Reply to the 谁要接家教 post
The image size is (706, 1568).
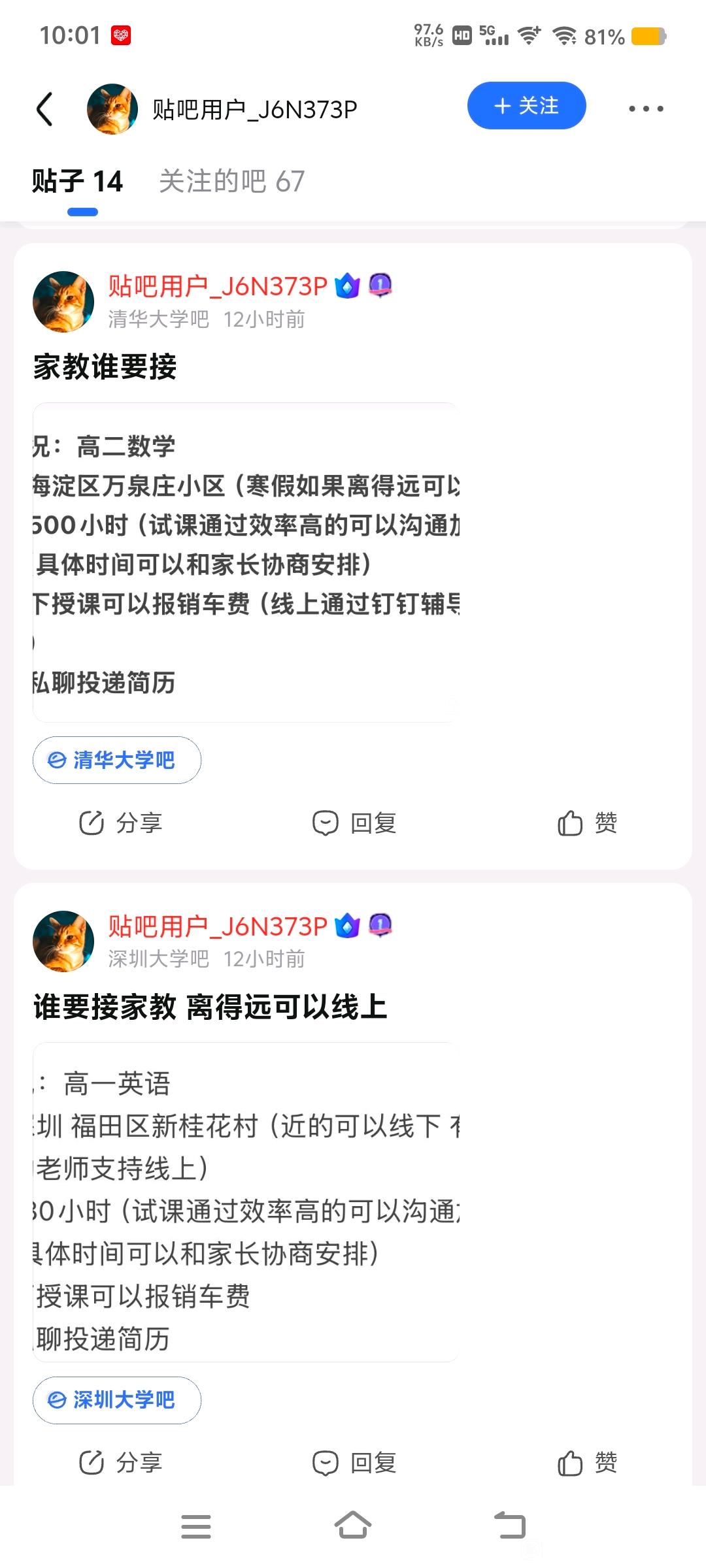354,1462
